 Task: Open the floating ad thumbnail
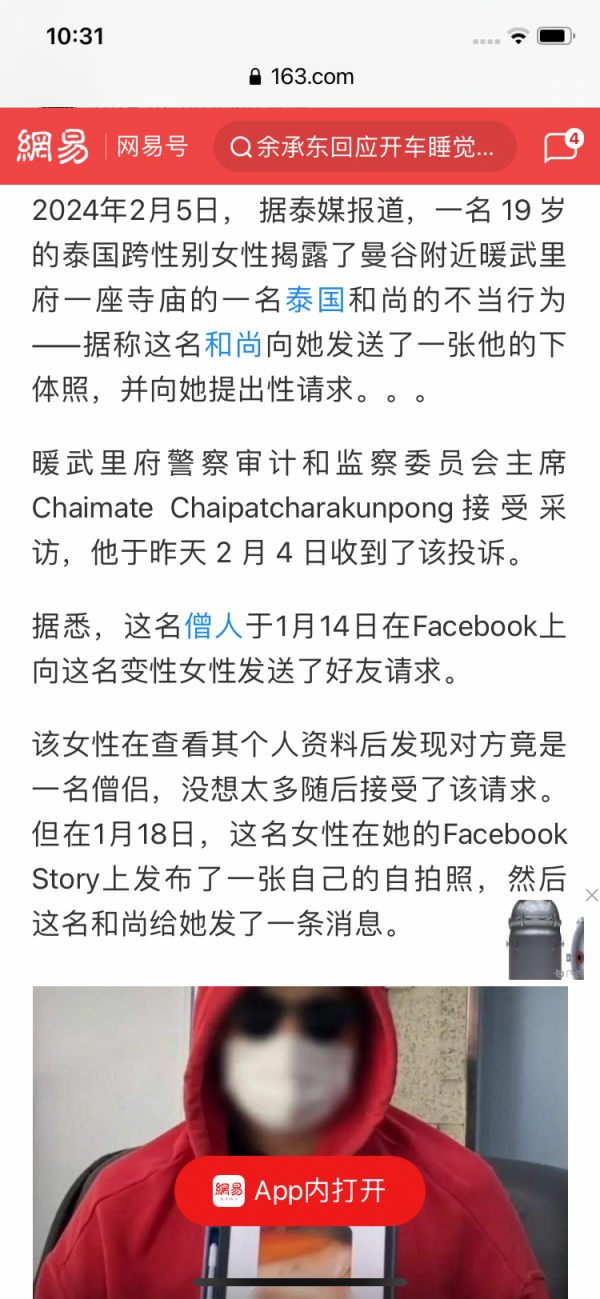point(545,940)
